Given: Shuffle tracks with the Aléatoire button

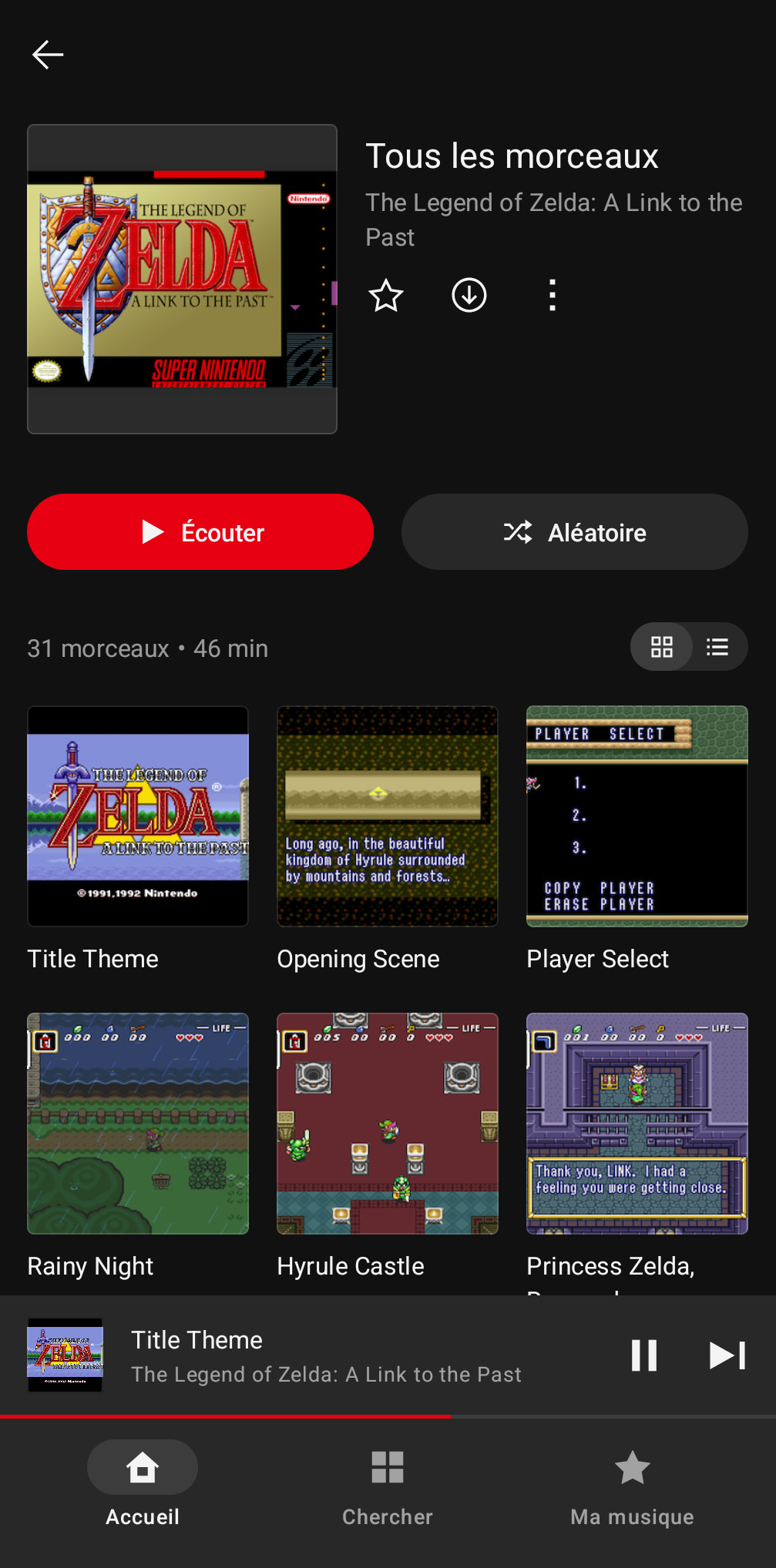Looking at the screenshot, I should (575, 532).
